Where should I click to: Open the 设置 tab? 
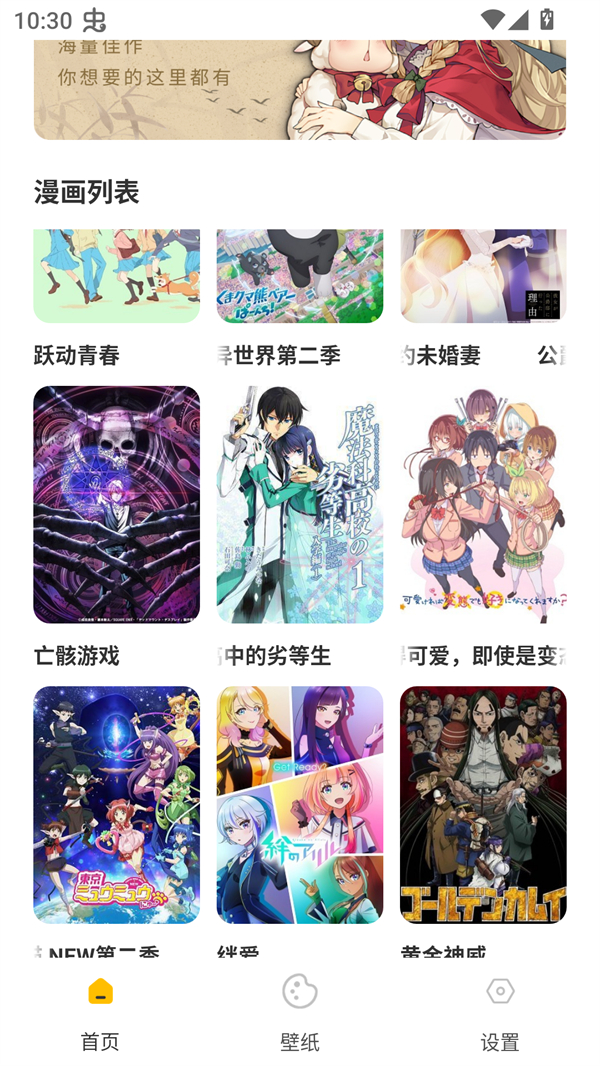(499, 1012)
